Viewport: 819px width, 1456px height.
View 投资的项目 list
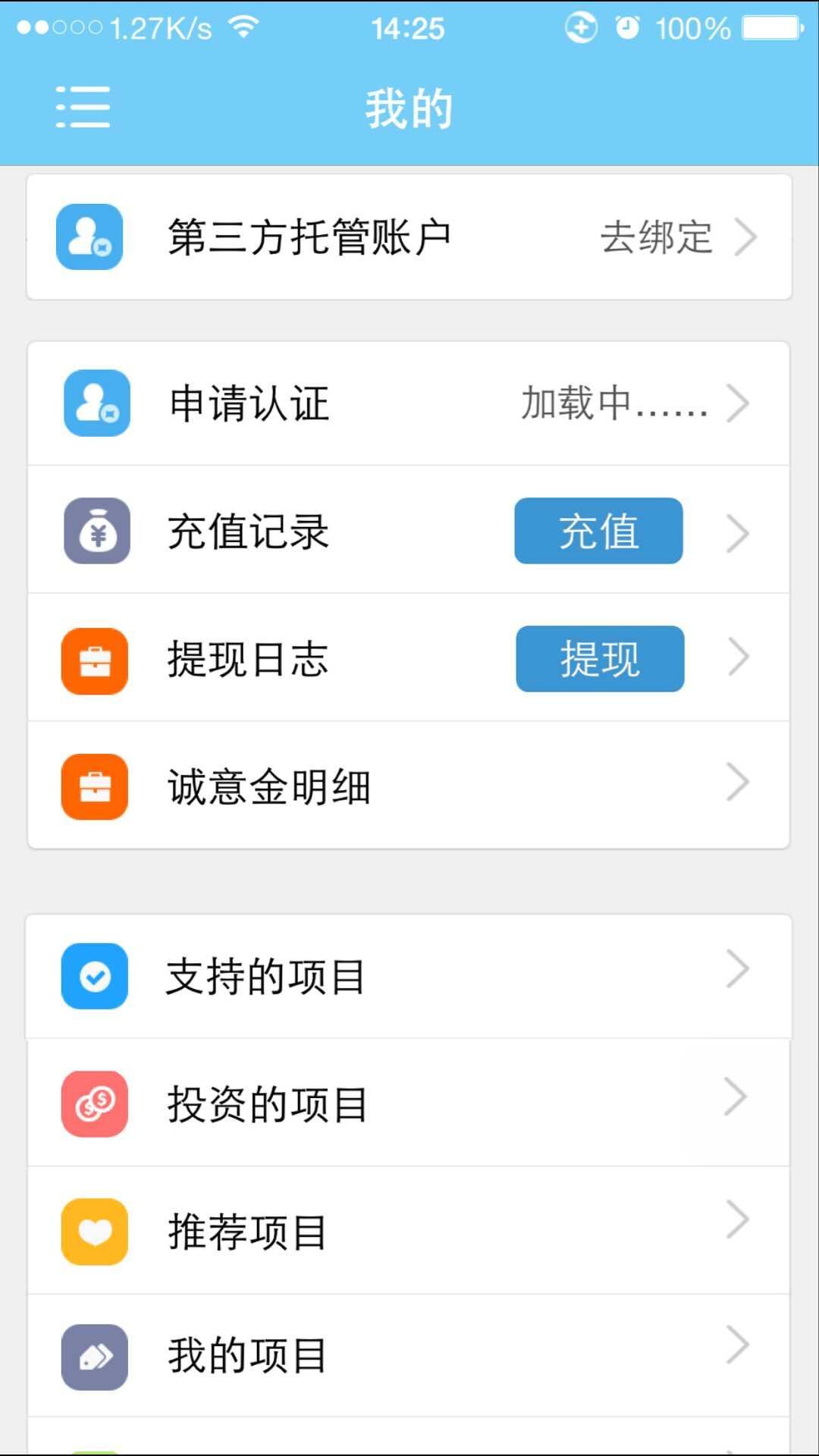pos(409,1103)
